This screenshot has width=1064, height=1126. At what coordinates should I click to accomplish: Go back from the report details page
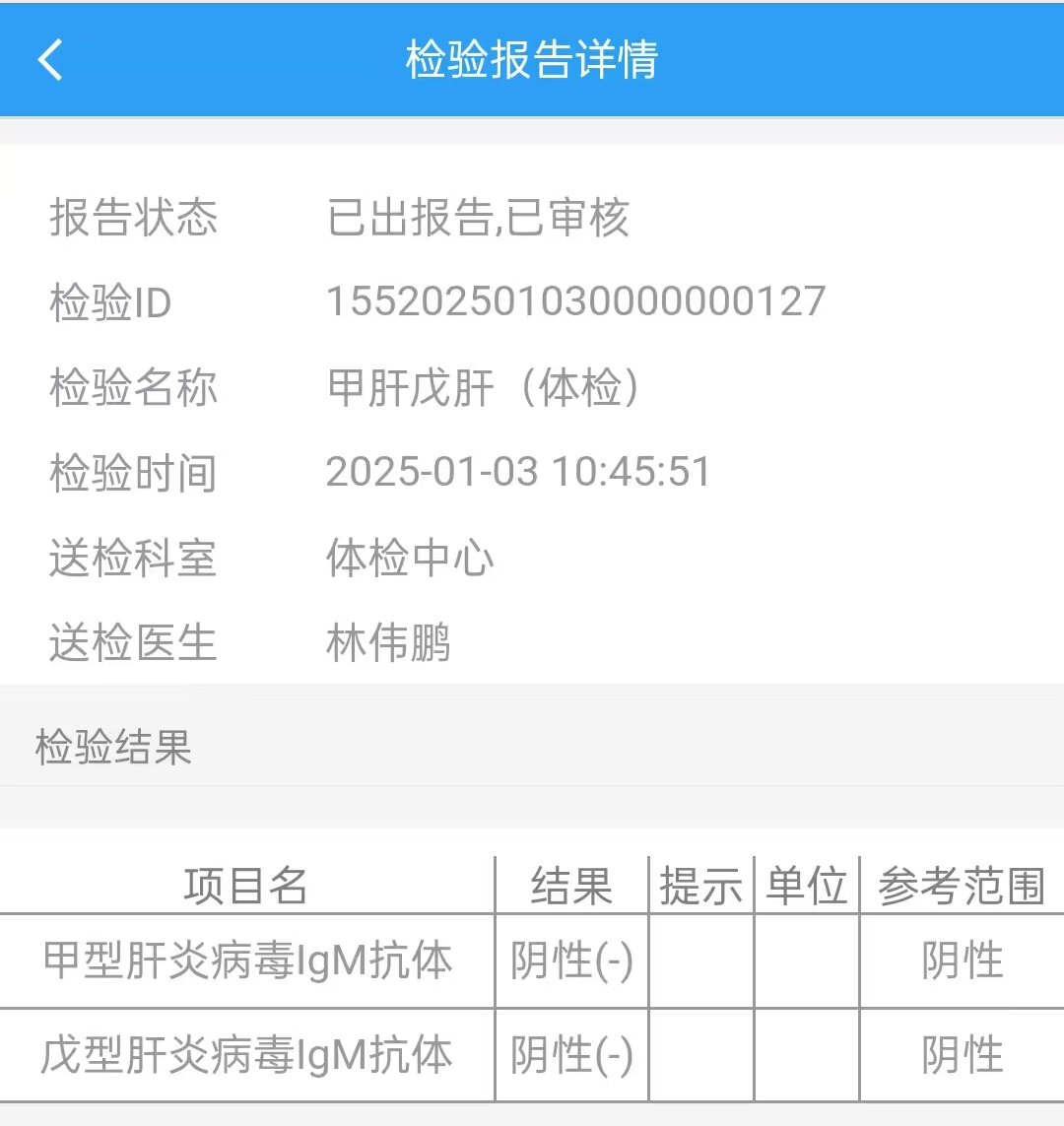[x=50, y=59]
